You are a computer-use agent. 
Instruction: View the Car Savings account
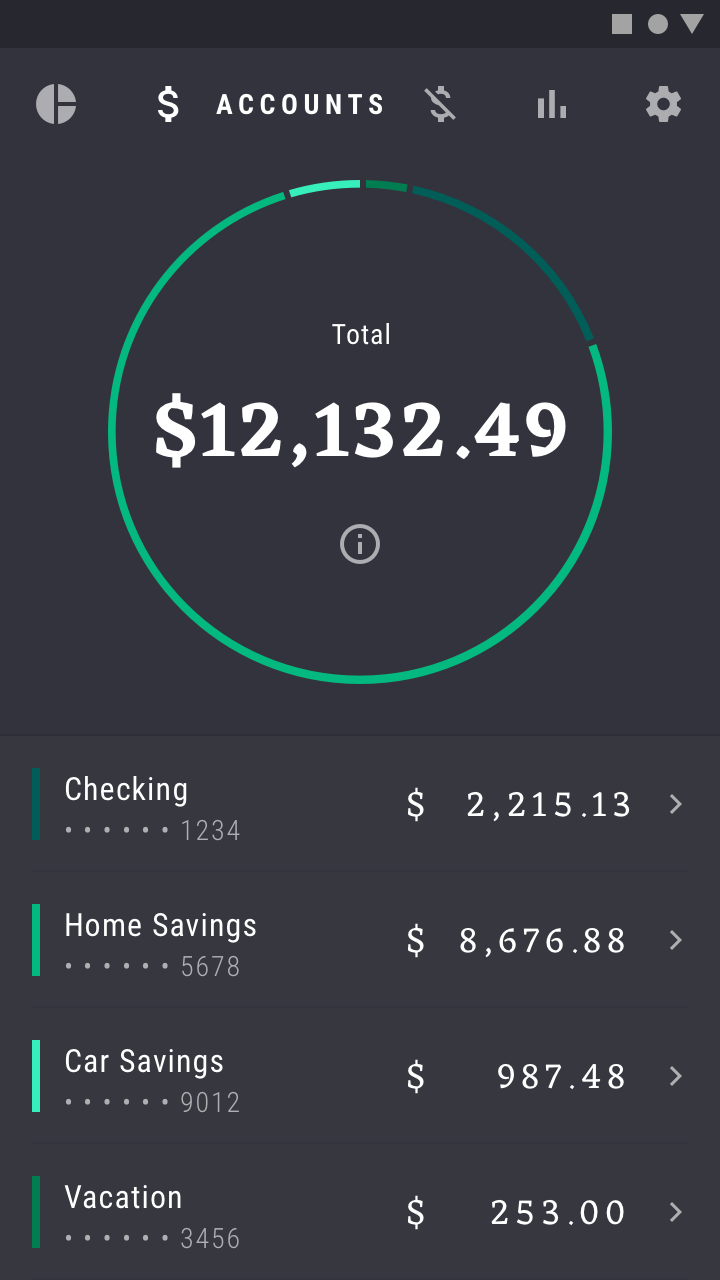[x=360, y=1076]
